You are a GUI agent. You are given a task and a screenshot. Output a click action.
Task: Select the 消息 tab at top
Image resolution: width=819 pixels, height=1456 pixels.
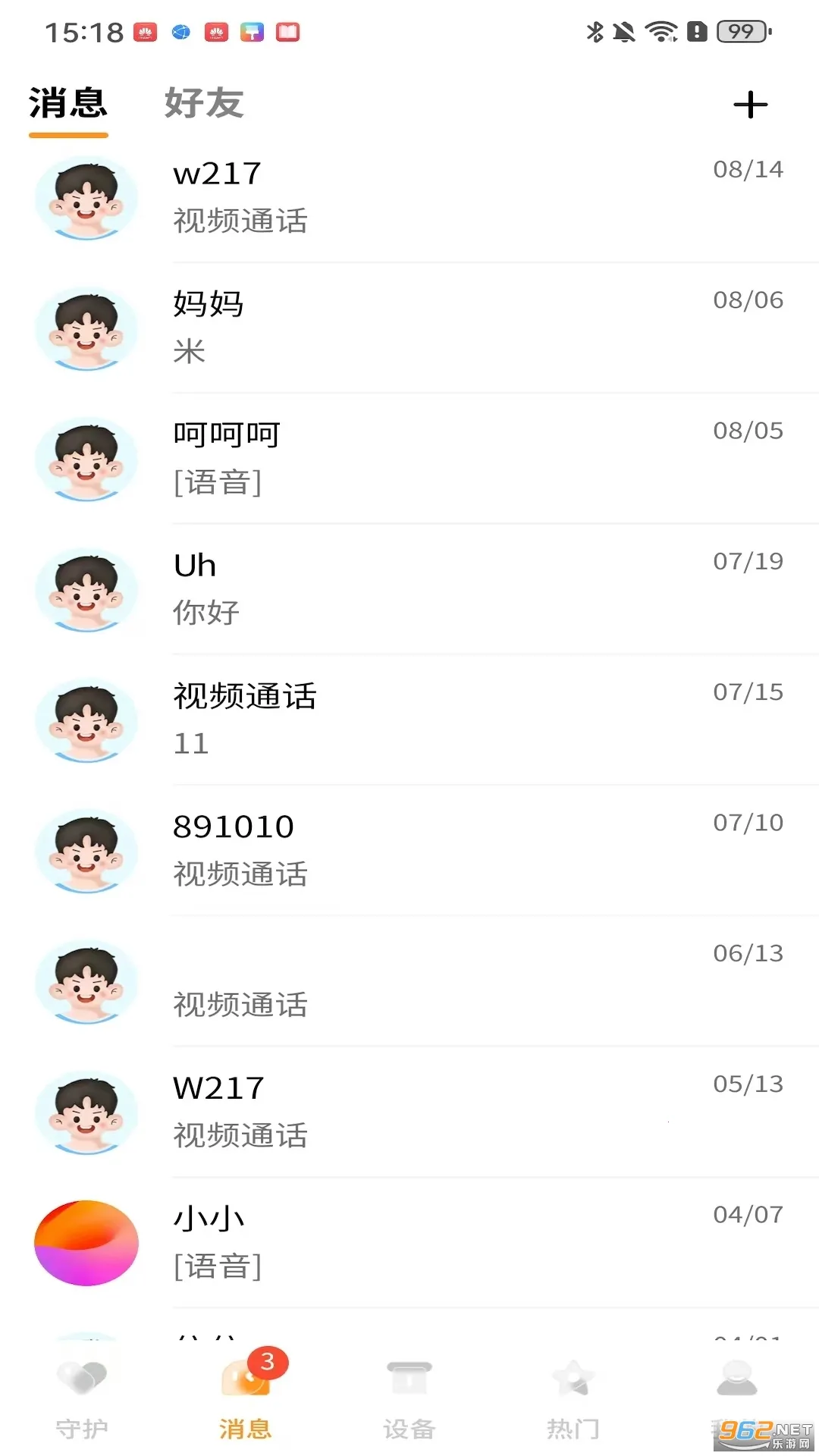click(67, 105)
